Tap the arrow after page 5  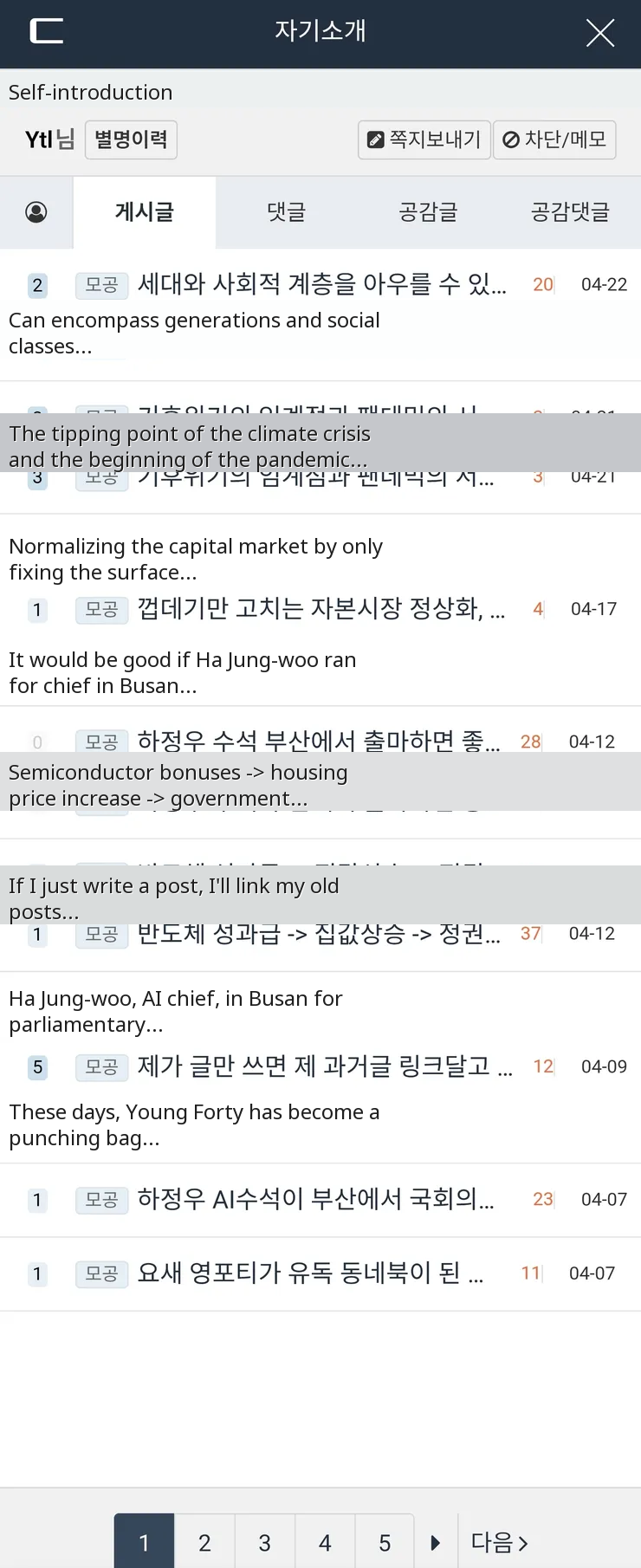436,1542
